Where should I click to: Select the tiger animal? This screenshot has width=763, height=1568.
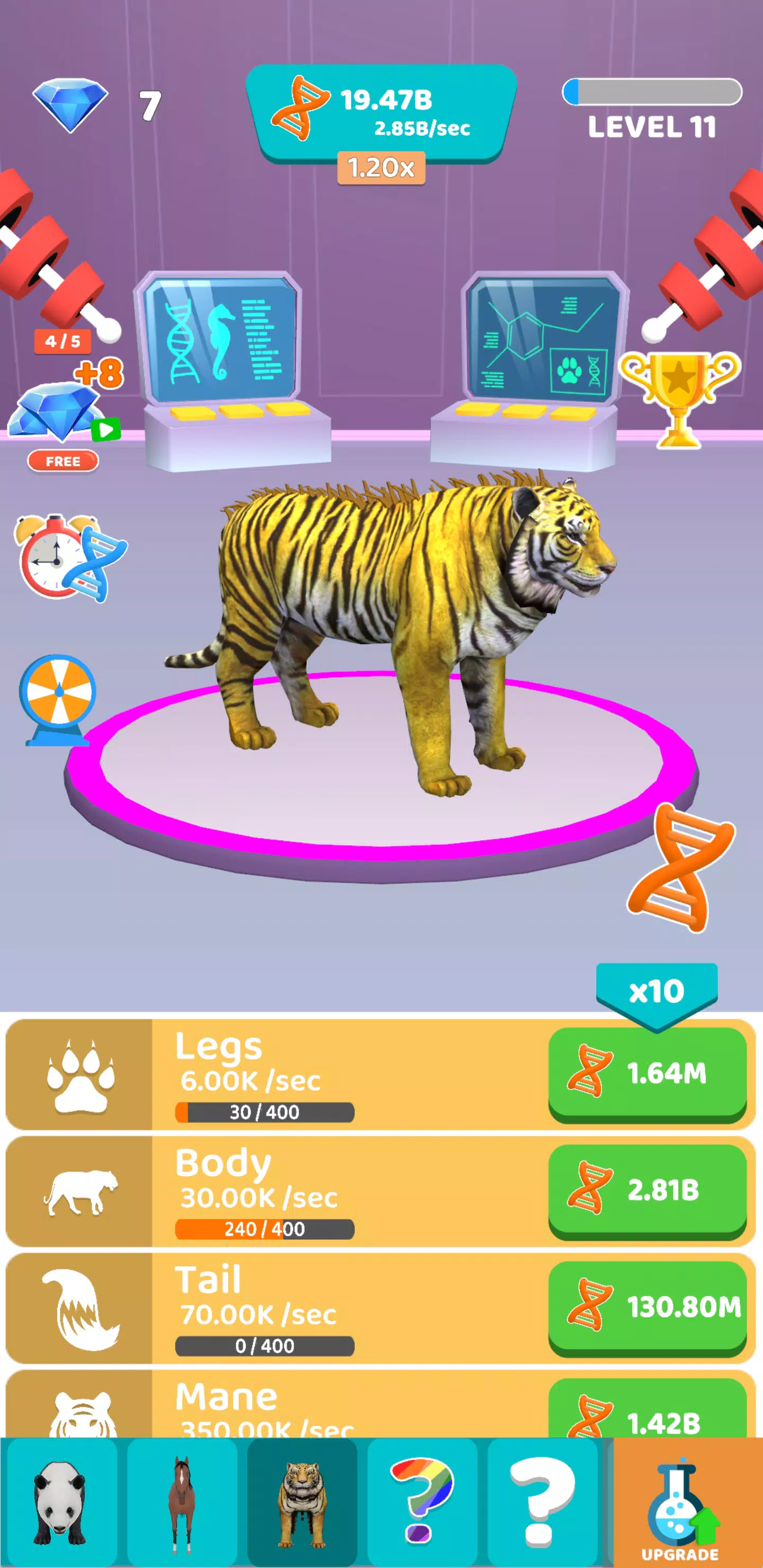[x=302, y=1502]
